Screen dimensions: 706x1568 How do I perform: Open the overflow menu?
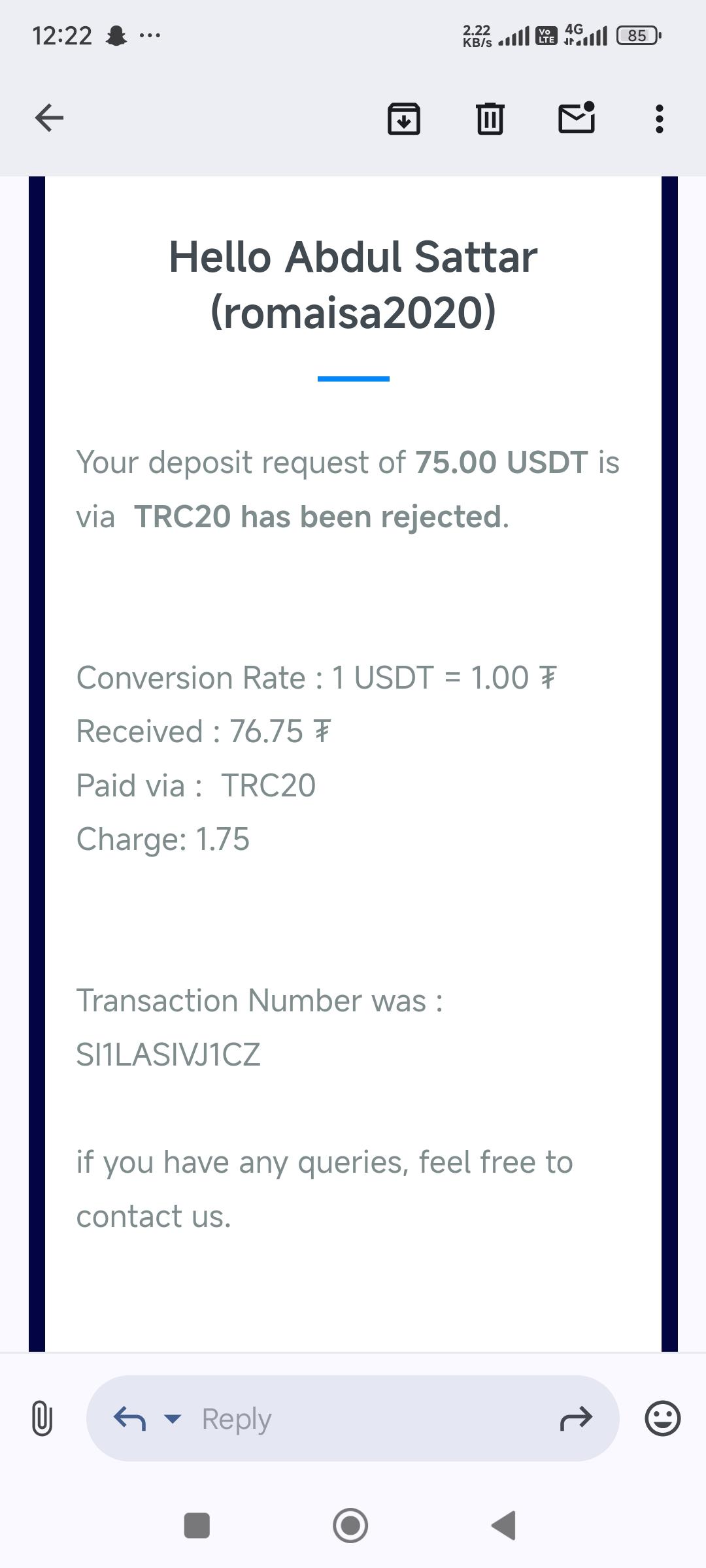(x=659, y=118)
